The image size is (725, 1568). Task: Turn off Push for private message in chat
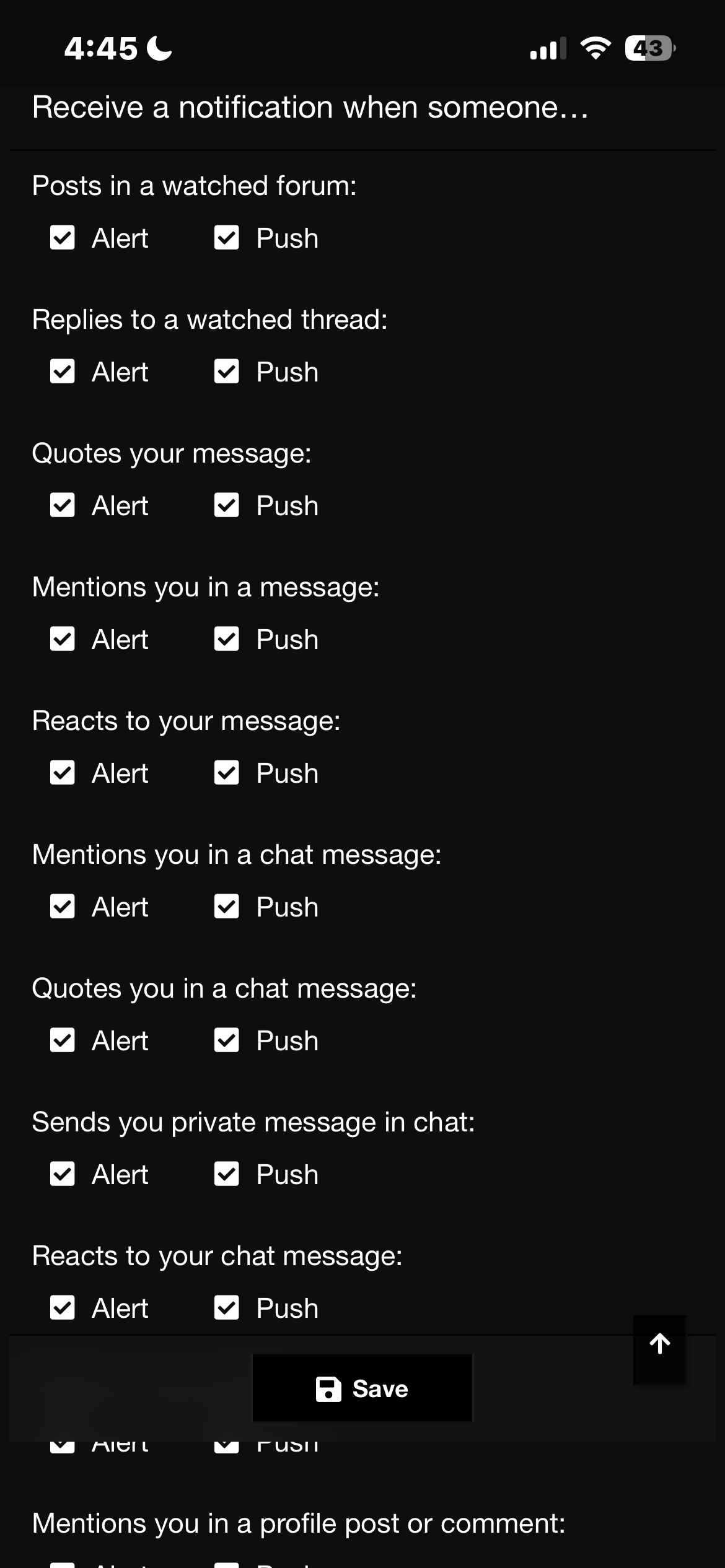pos(227,1174)
